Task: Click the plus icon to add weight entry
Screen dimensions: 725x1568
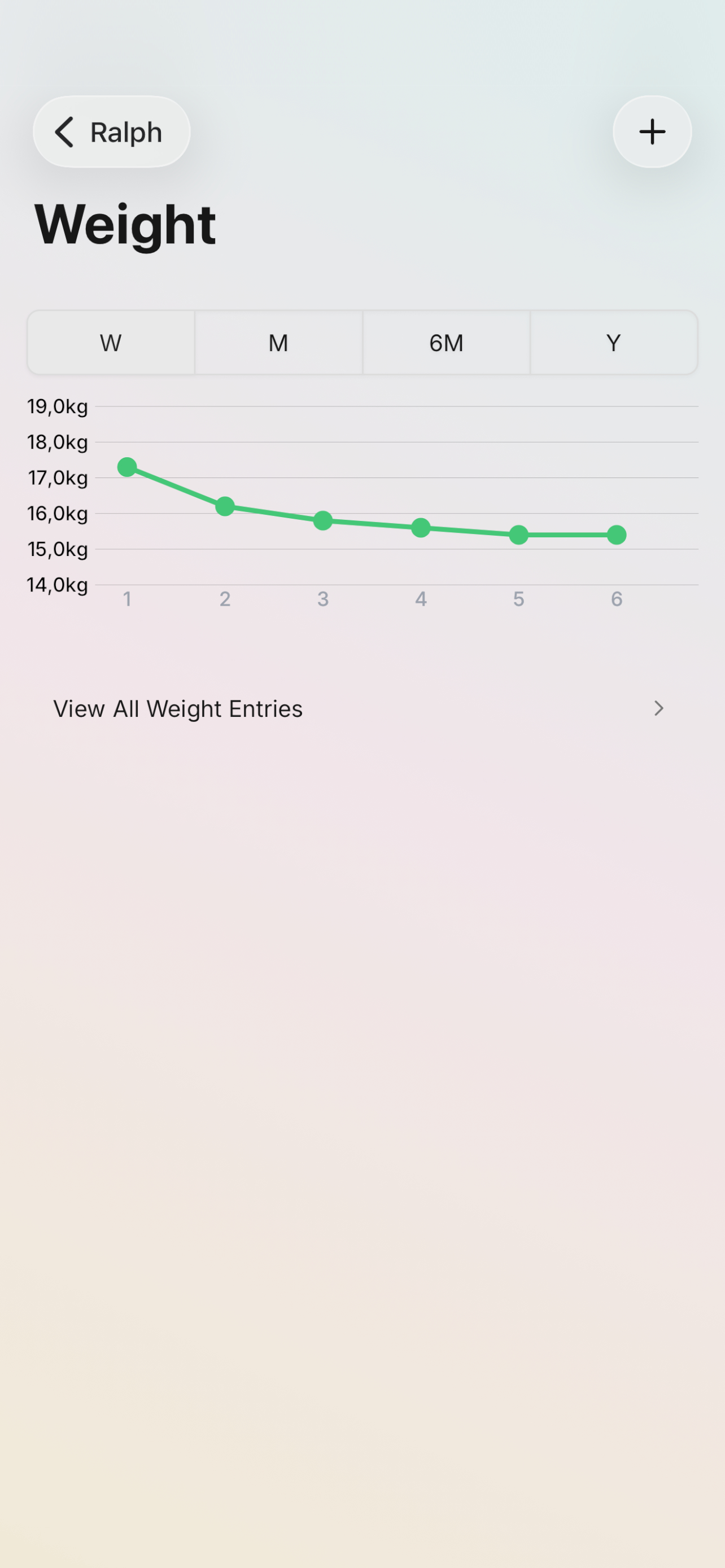Action: point(652,132)
